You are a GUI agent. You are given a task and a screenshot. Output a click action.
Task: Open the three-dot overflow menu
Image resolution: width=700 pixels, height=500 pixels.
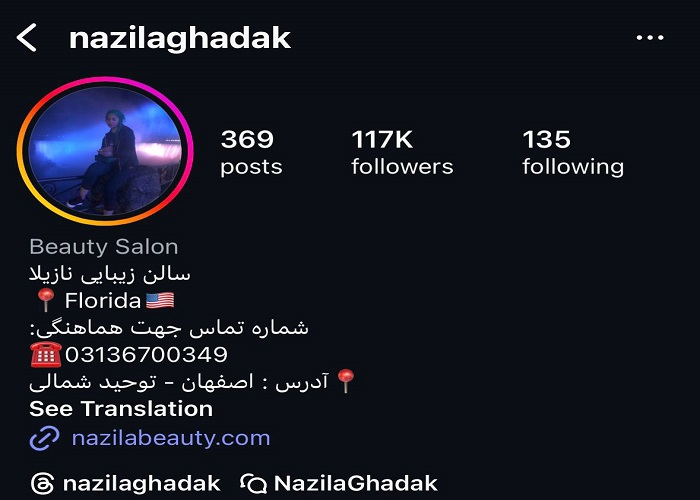tap(650, 39)
